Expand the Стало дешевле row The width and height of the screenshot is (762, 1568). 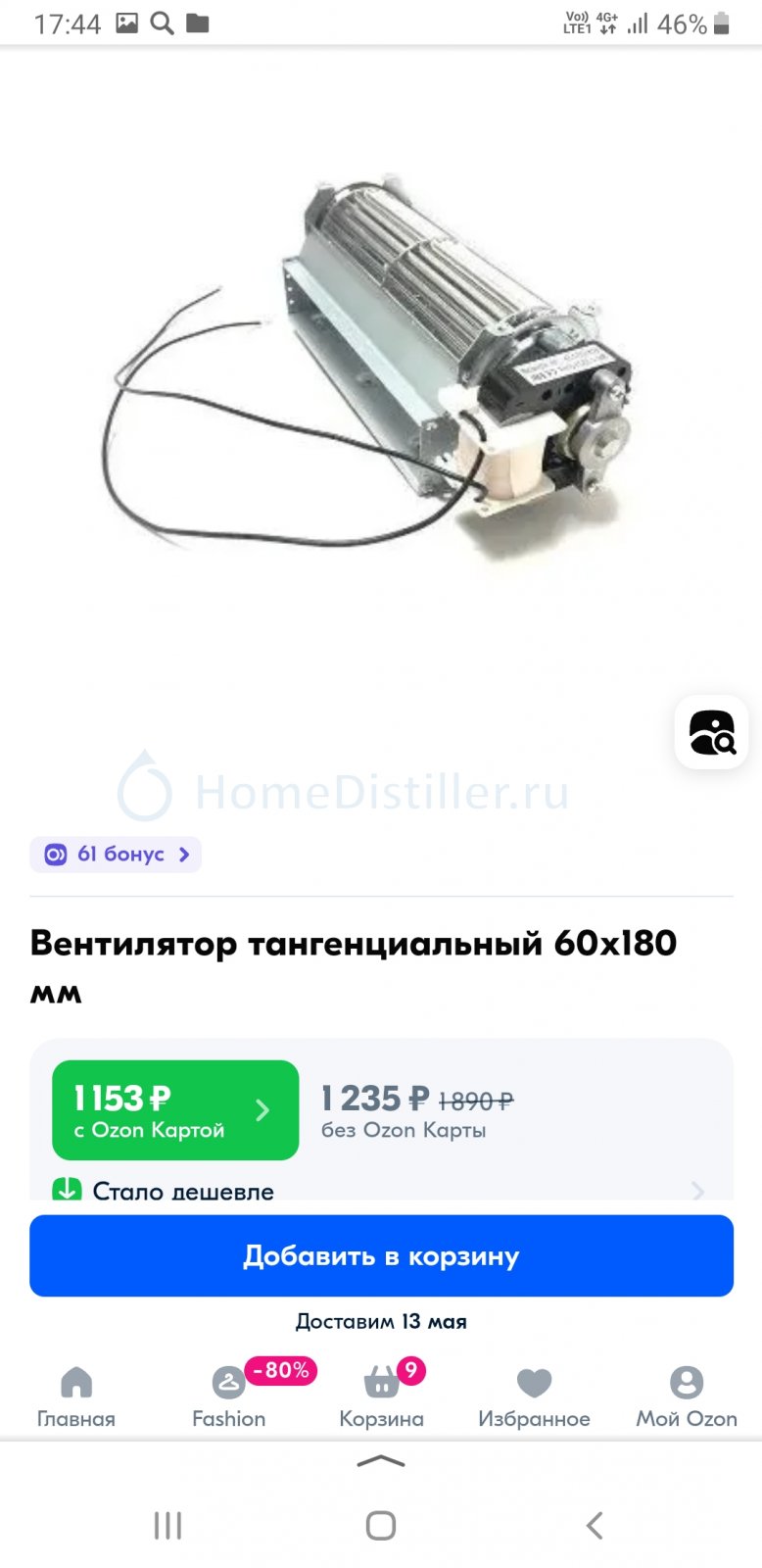[381, 1190]
